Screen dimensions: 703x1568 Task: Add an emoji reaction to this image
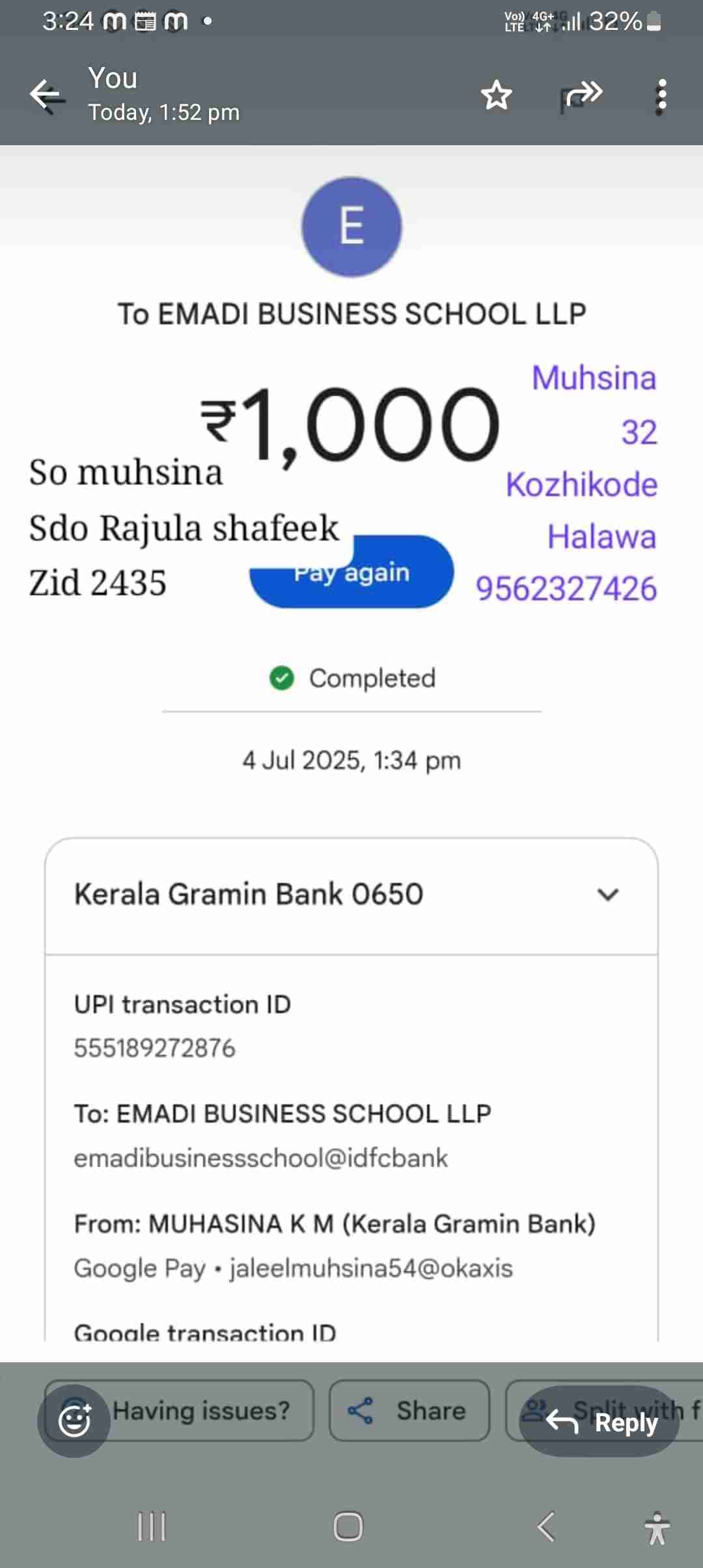point(74,1420)
